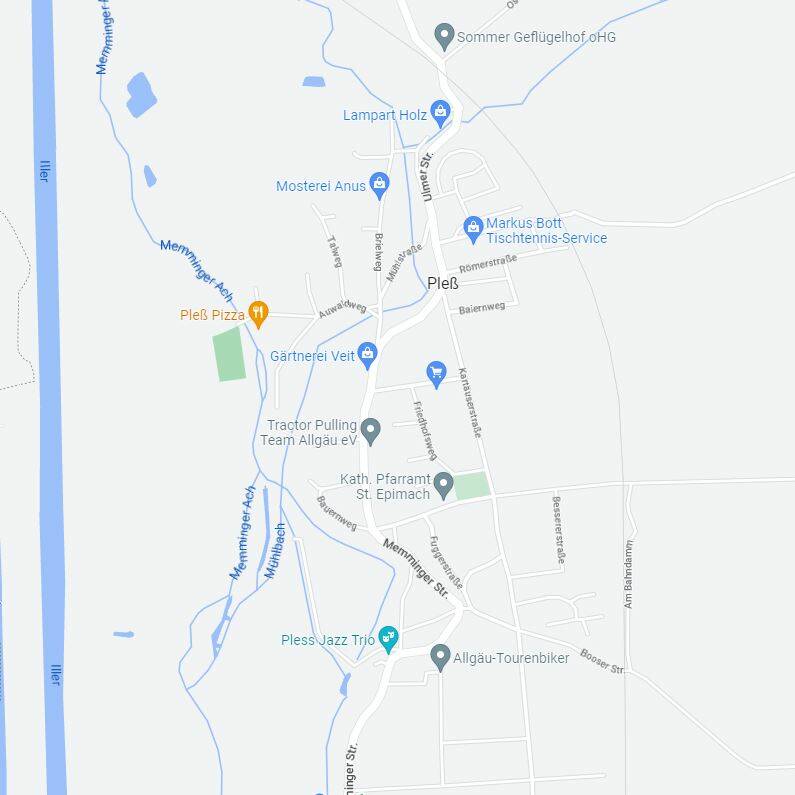This screenshot has height=795, width=795.
Task: Select the Lampart Holz shop marker
Action: coord(439,113)
